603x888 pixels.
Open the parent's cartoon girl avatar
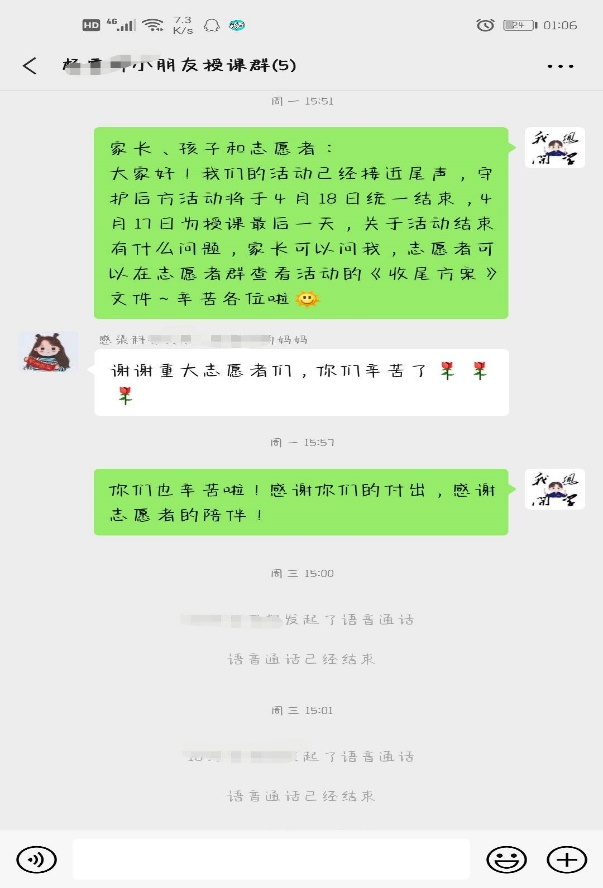click(x=48, y=352)
